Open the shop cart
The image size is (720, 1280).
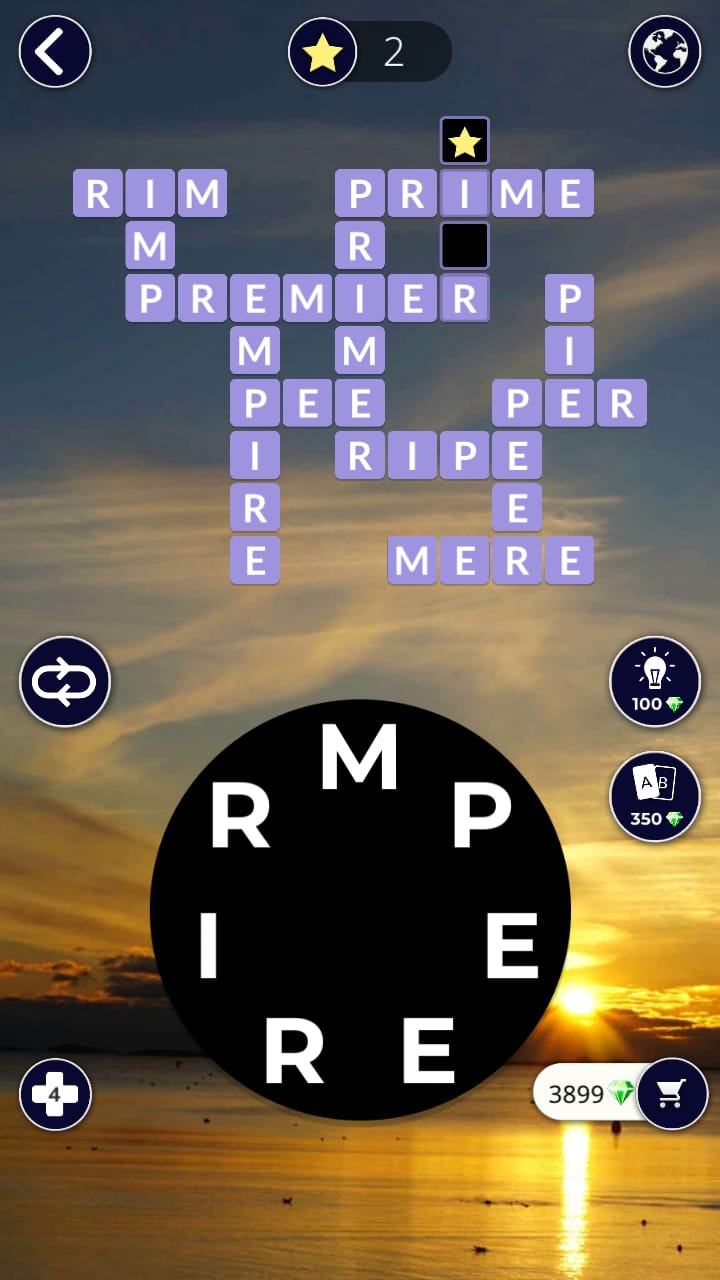(672, 1094)
